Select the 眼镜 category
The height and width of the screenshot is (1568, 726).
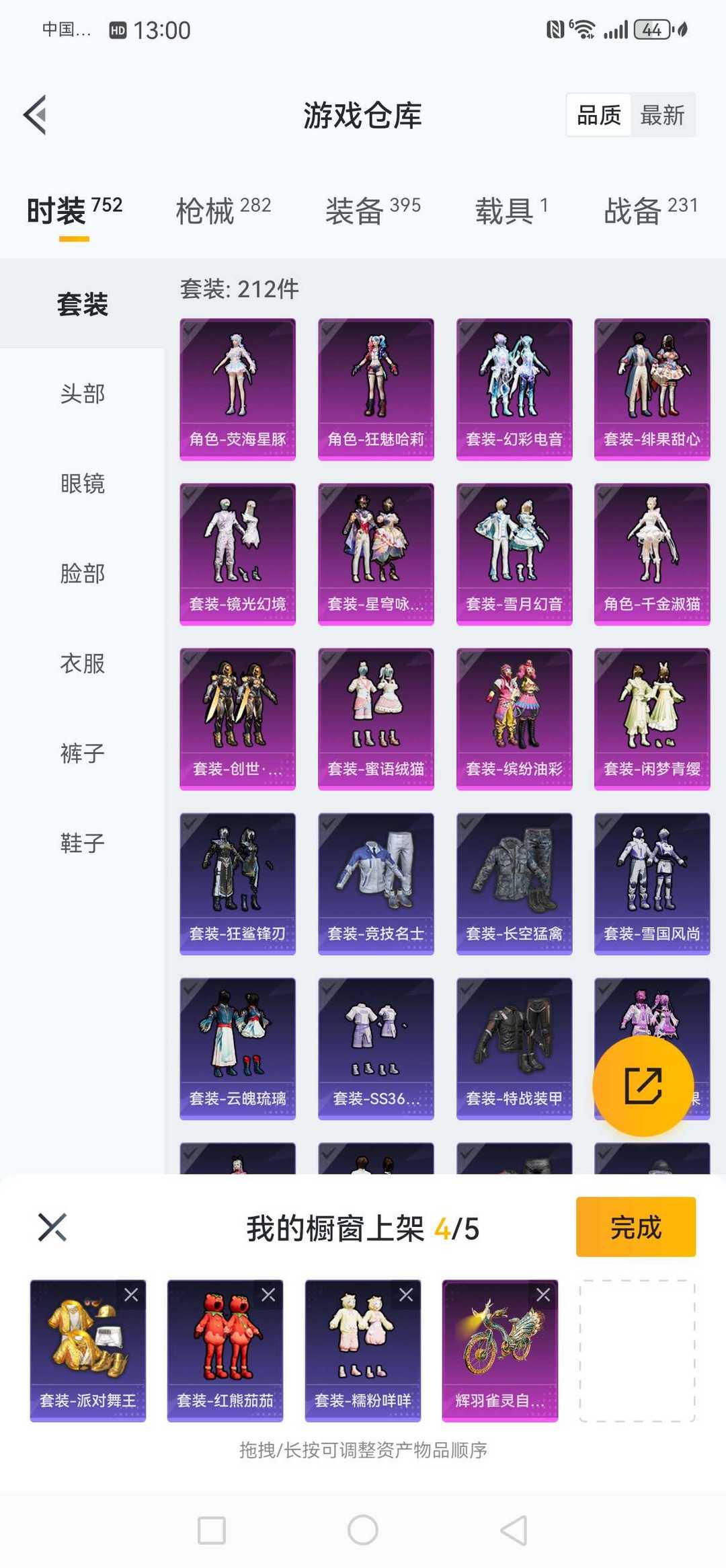point(82,483)
